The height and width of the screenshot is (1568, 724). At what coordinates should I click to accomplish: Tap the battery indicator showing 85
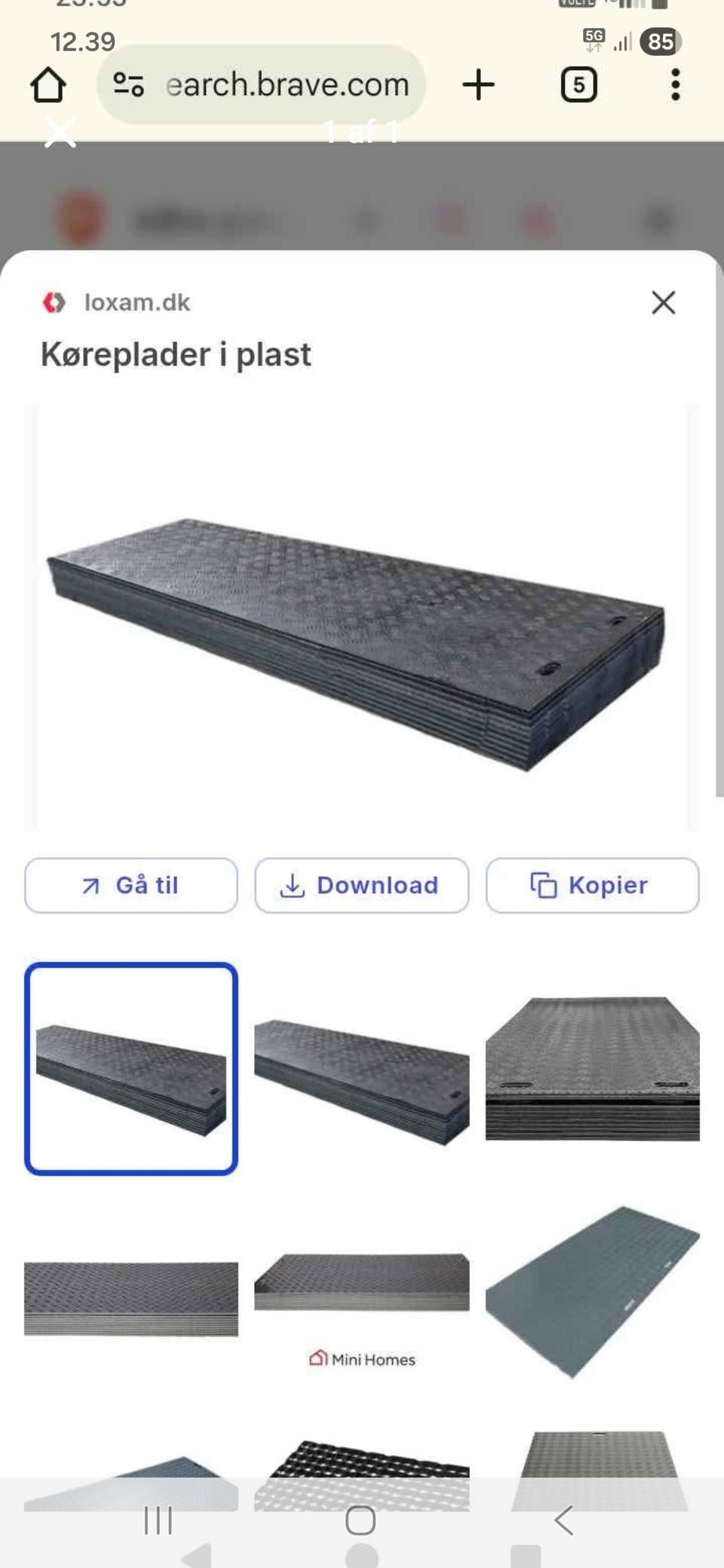[x=660, y=41]
